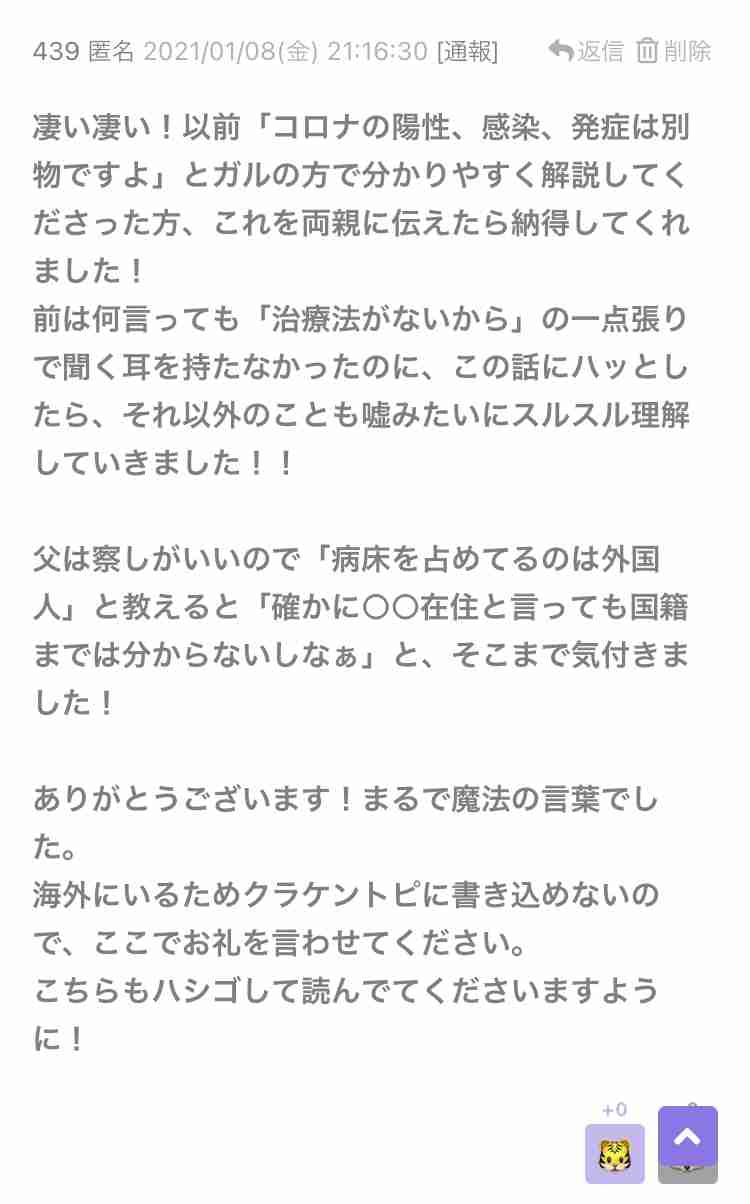
Task: Click the 匿名 anonymous author name
Action: tap(113, 51)
